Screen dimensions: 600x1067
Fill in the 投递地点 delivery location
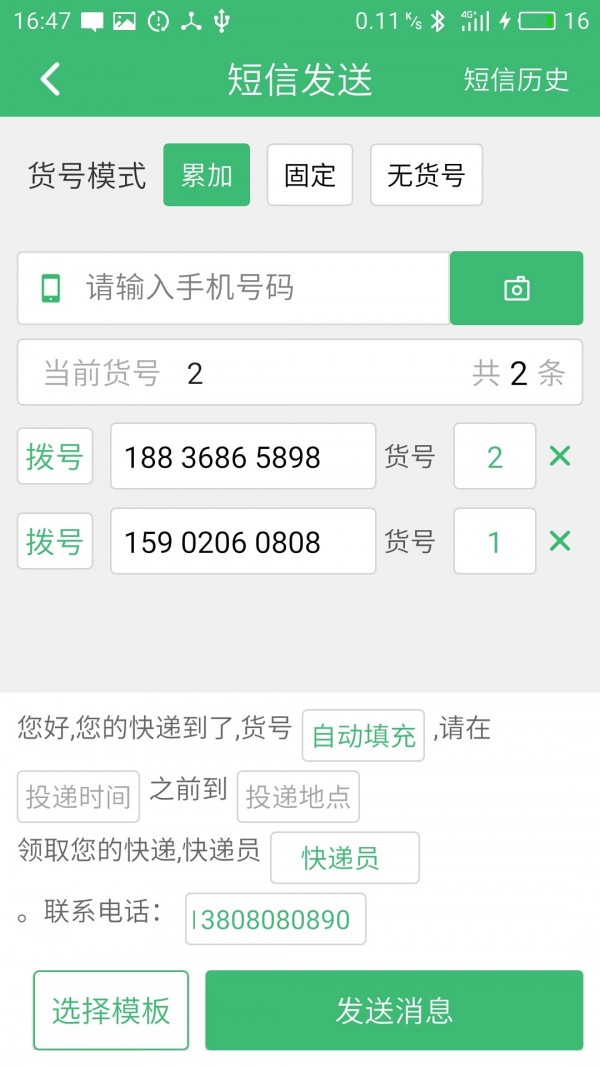(x=298, y=797)
